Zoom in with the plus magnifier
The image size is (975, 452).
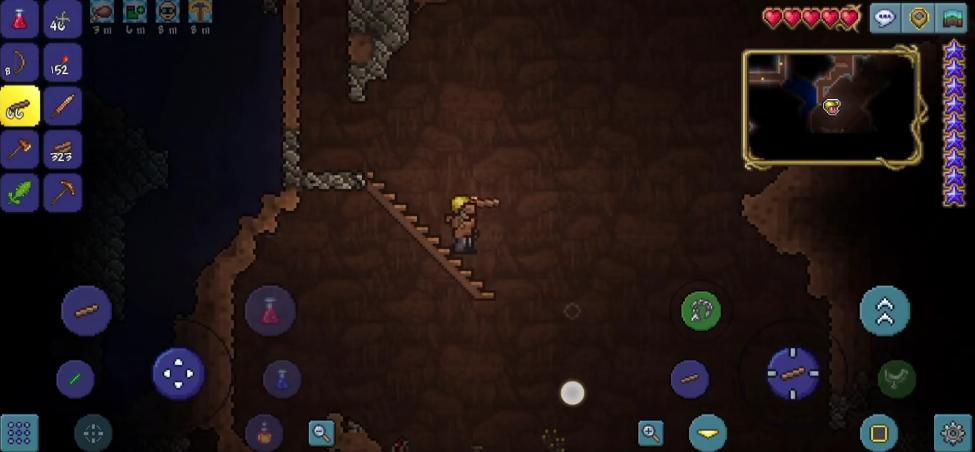(651, 433)
